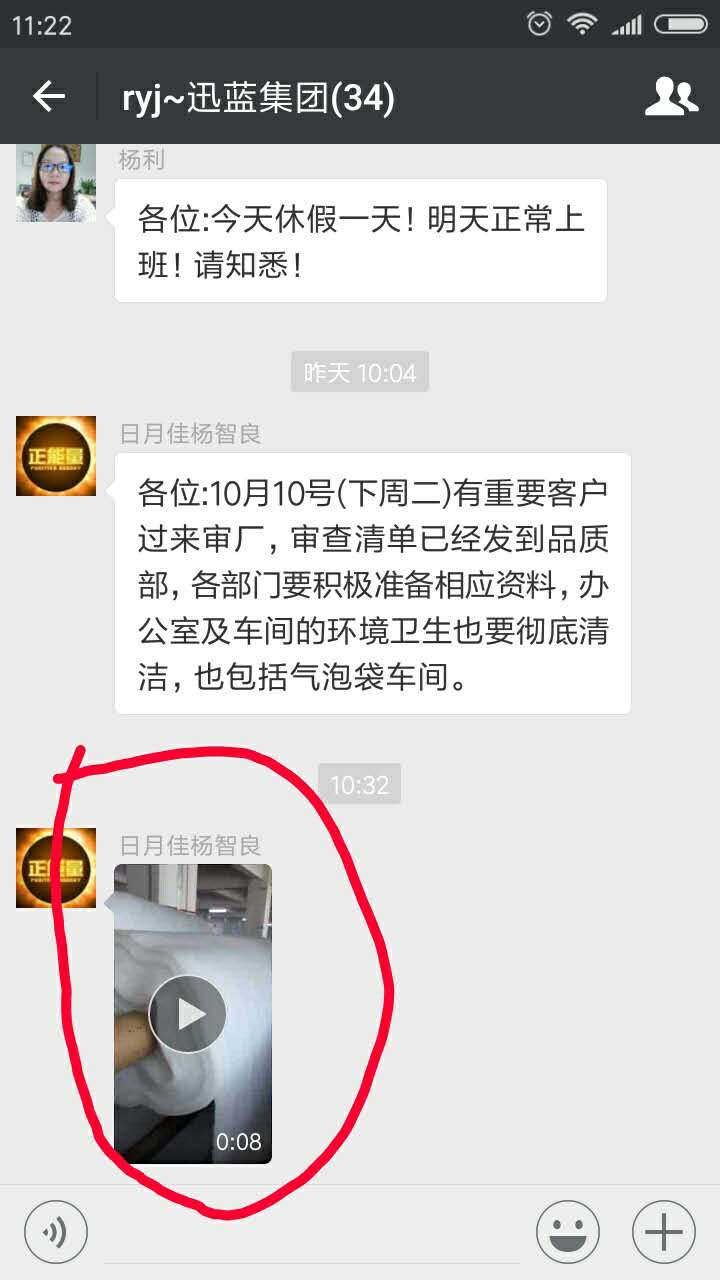This screenshot has width=720, height=1280.
Task: Play the 0:08 video message
Action: (x=188, y=1014)
